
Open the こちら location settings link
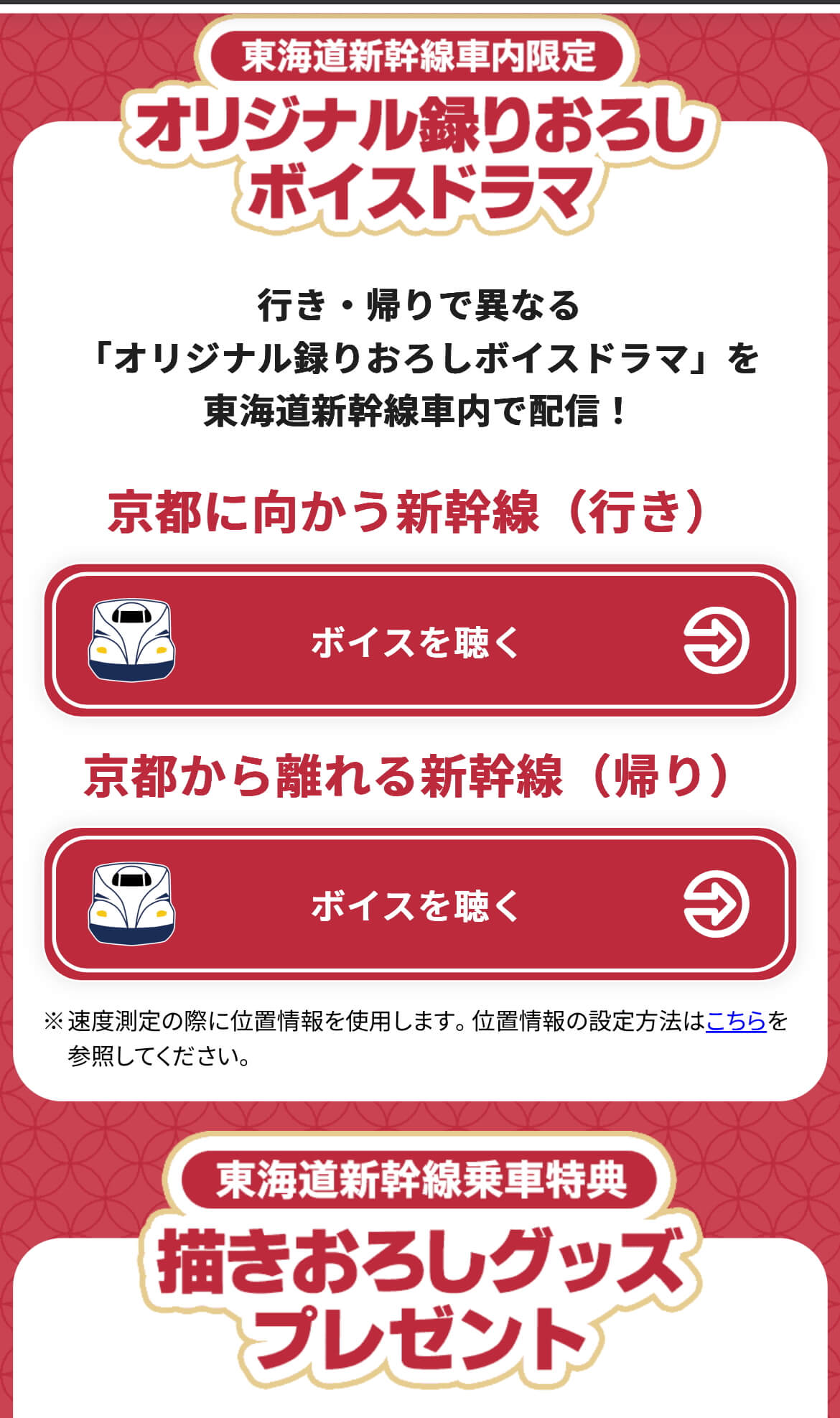click(736, 1020)
